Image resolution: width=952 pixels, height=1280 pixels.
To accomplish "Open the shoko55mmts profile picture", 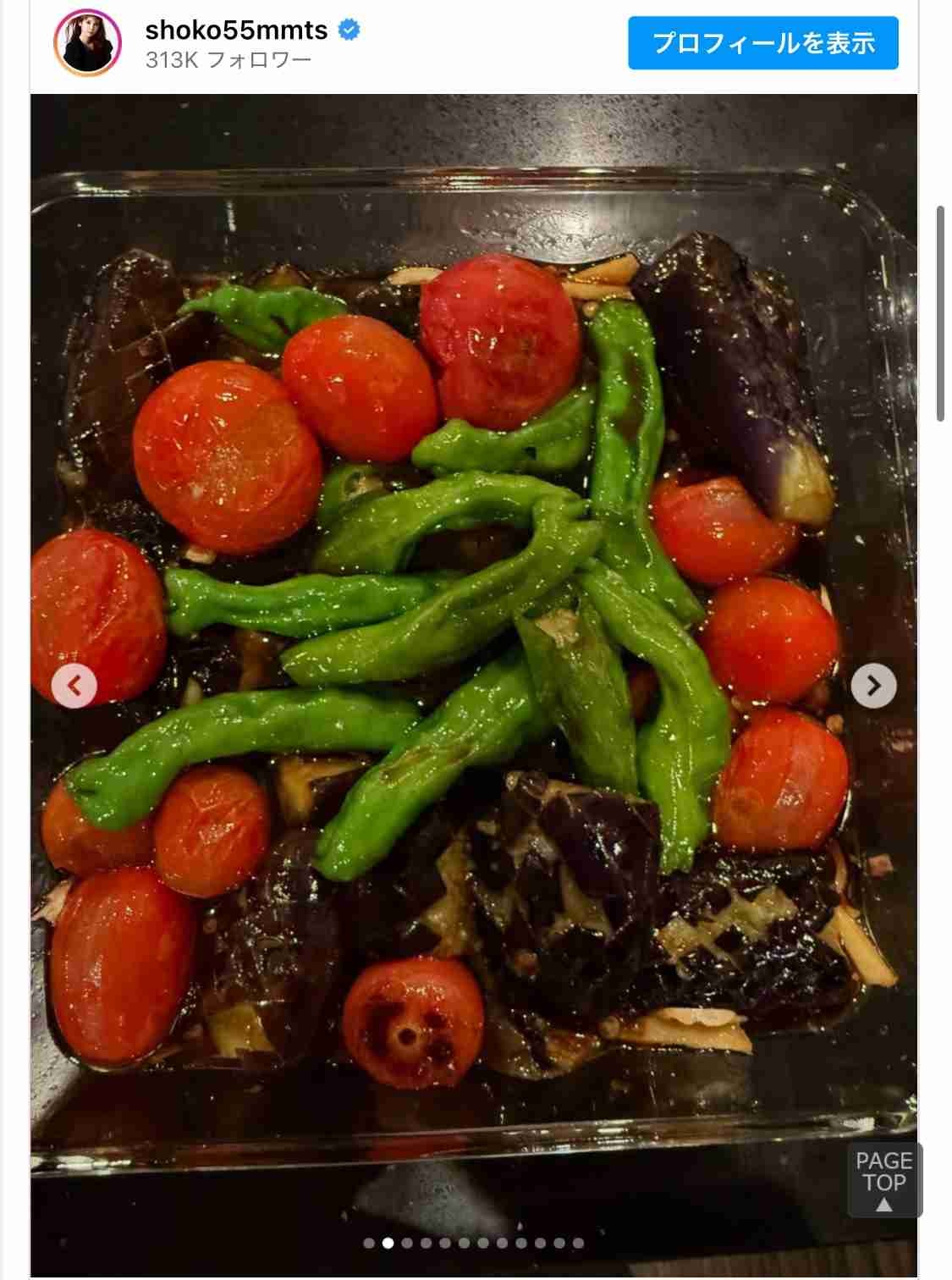I will tap(87, 43).
